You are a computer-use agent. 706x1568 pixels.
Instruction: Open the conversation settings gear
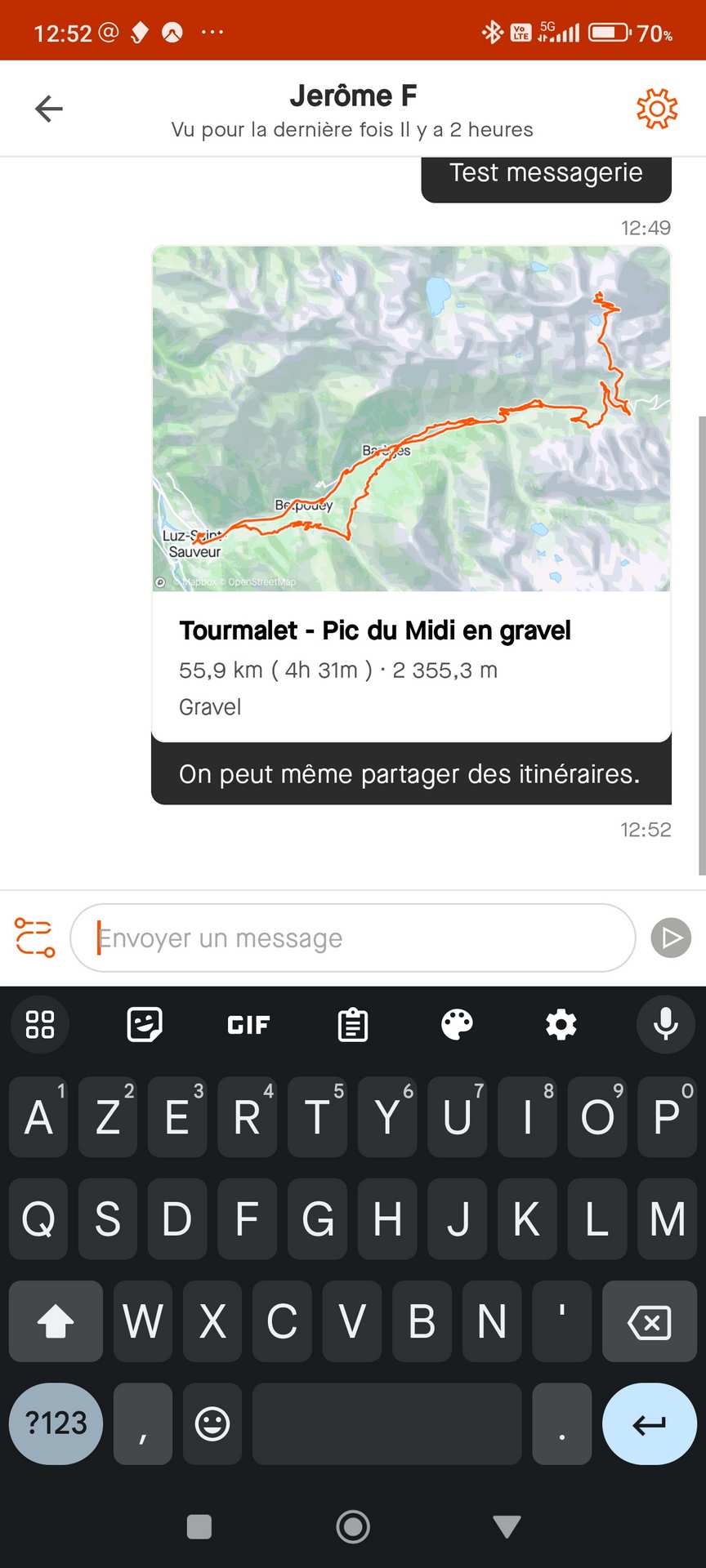pos(657,109)
